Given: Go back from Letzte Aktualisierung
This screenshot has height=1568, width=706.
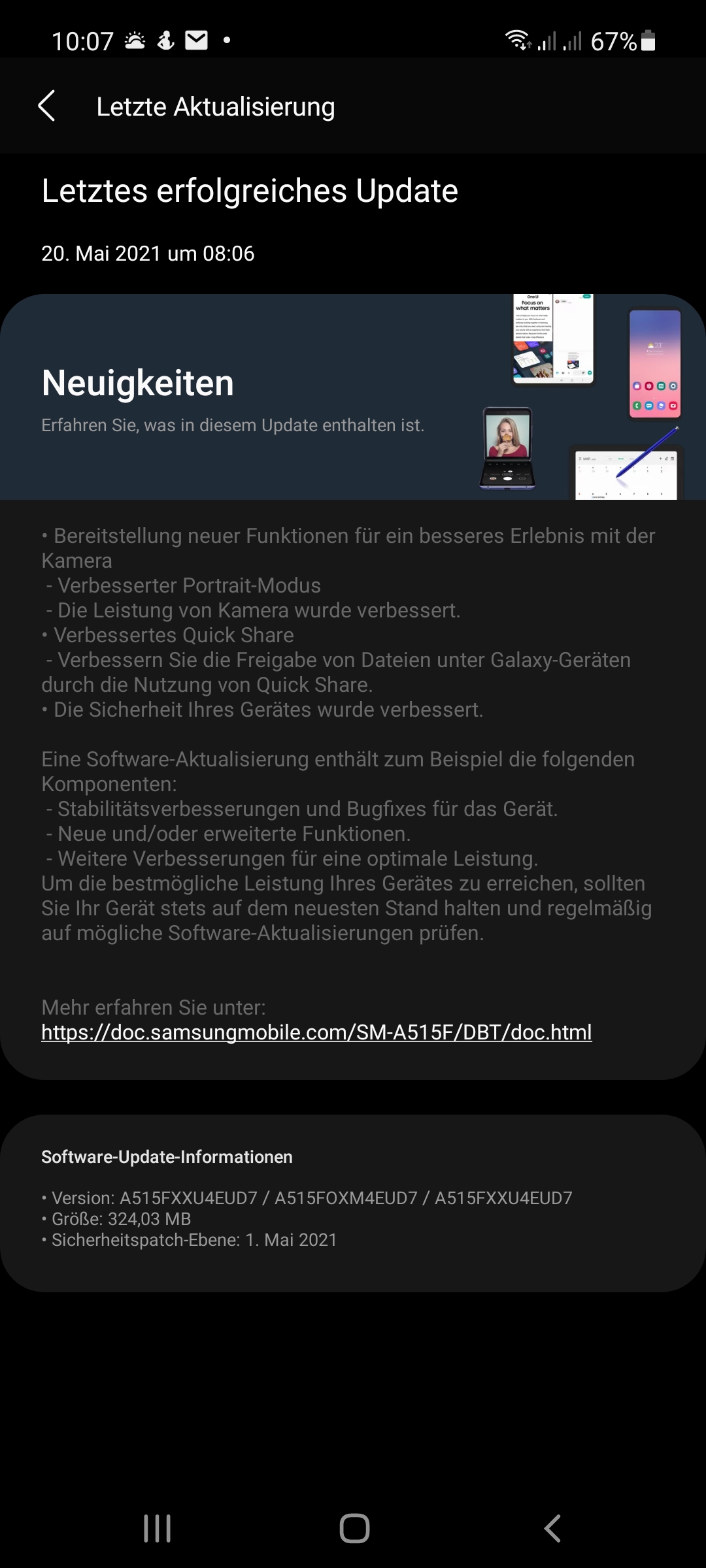Looking at the screenshot, I should (47, 106).
